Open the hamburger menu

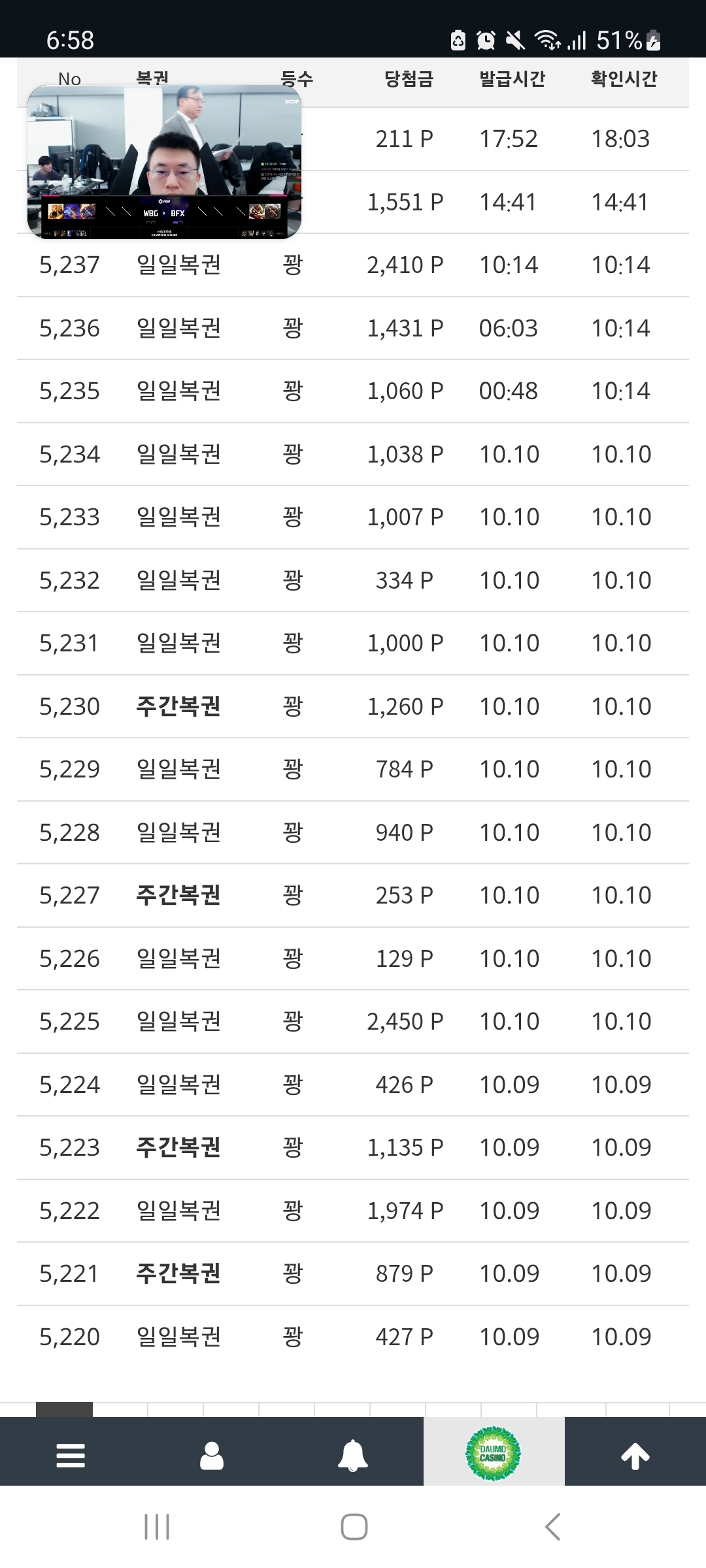click(x=71, y=1455)
